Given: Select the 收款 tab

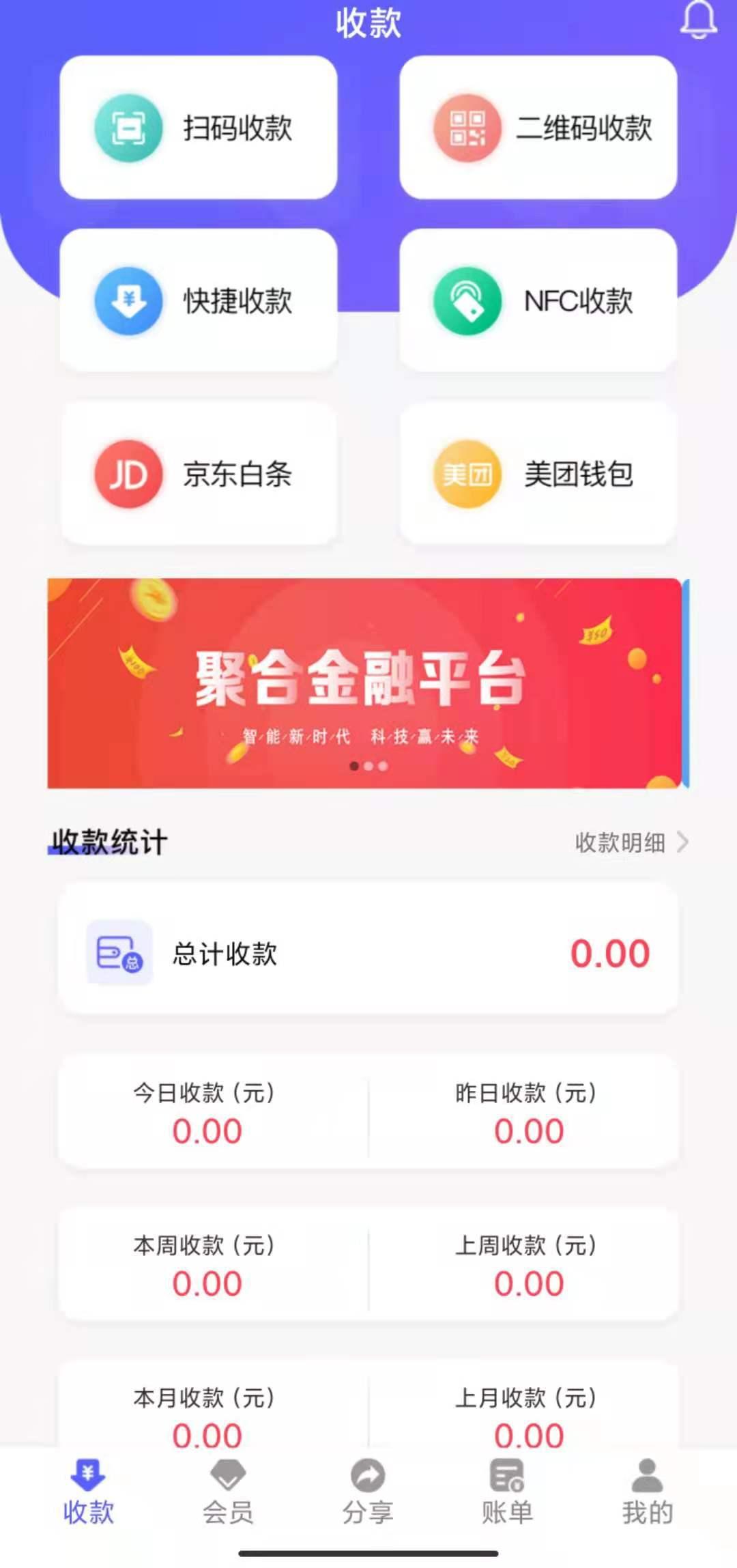Looking at the screenshot, I should [88, 1493].
